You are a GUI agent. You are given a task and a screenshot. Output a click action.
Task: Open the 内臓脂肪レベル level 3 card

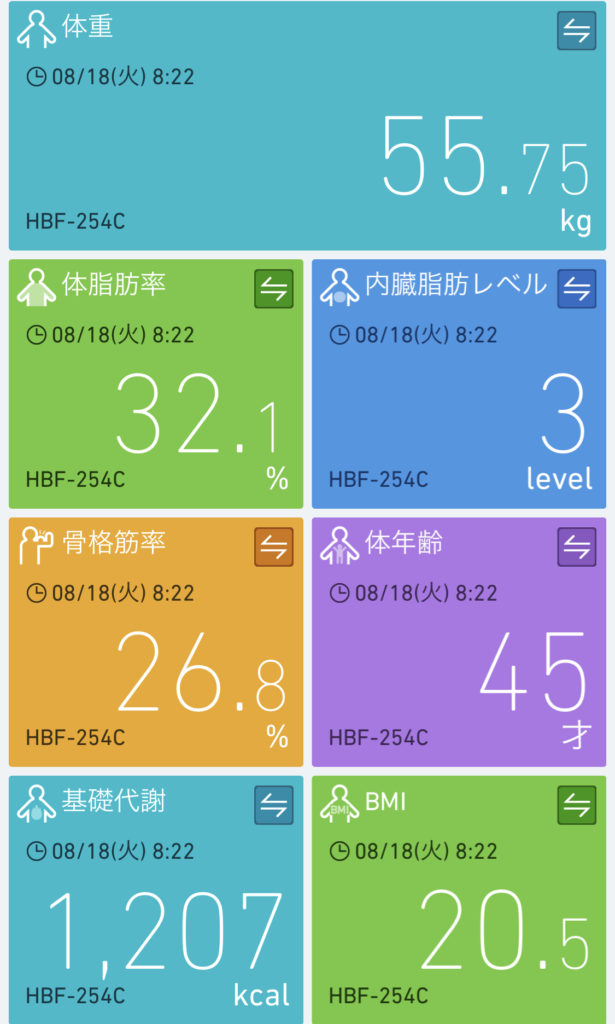pyautogui.click(x=459, y=384)
